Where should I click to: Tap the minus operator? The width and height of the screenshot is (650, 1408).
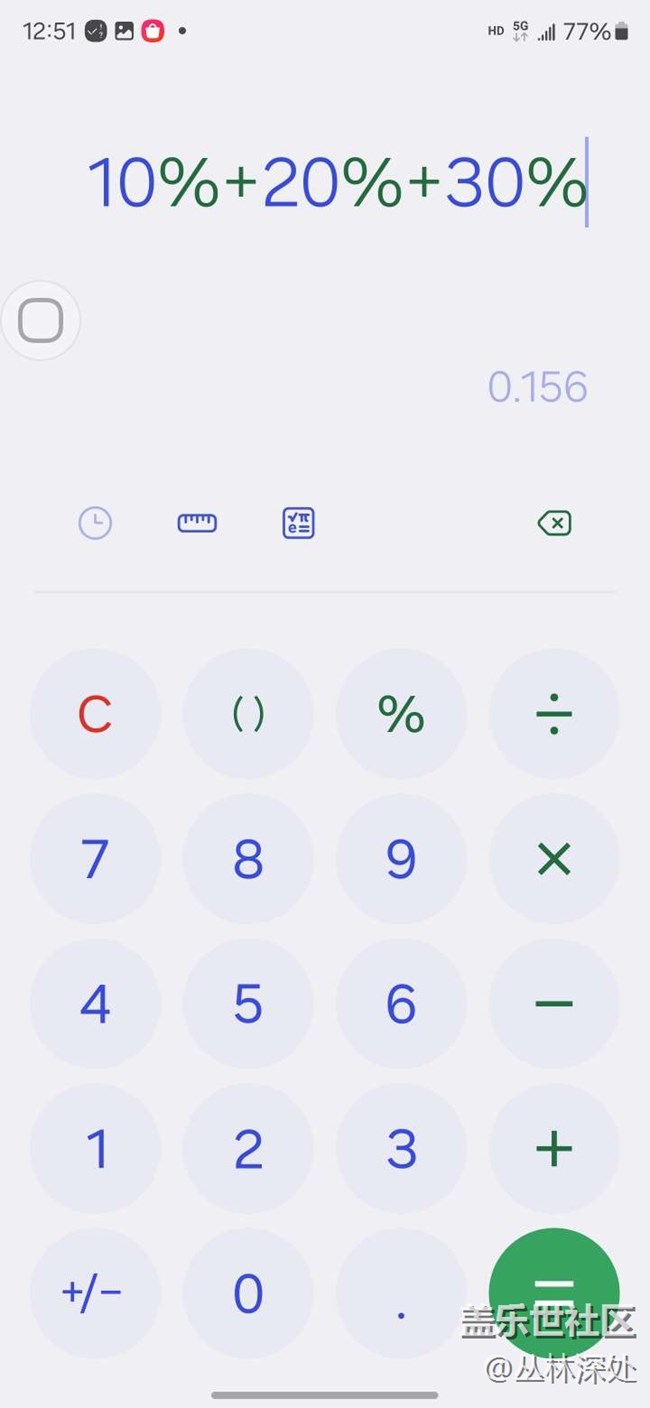point(554,1004)
